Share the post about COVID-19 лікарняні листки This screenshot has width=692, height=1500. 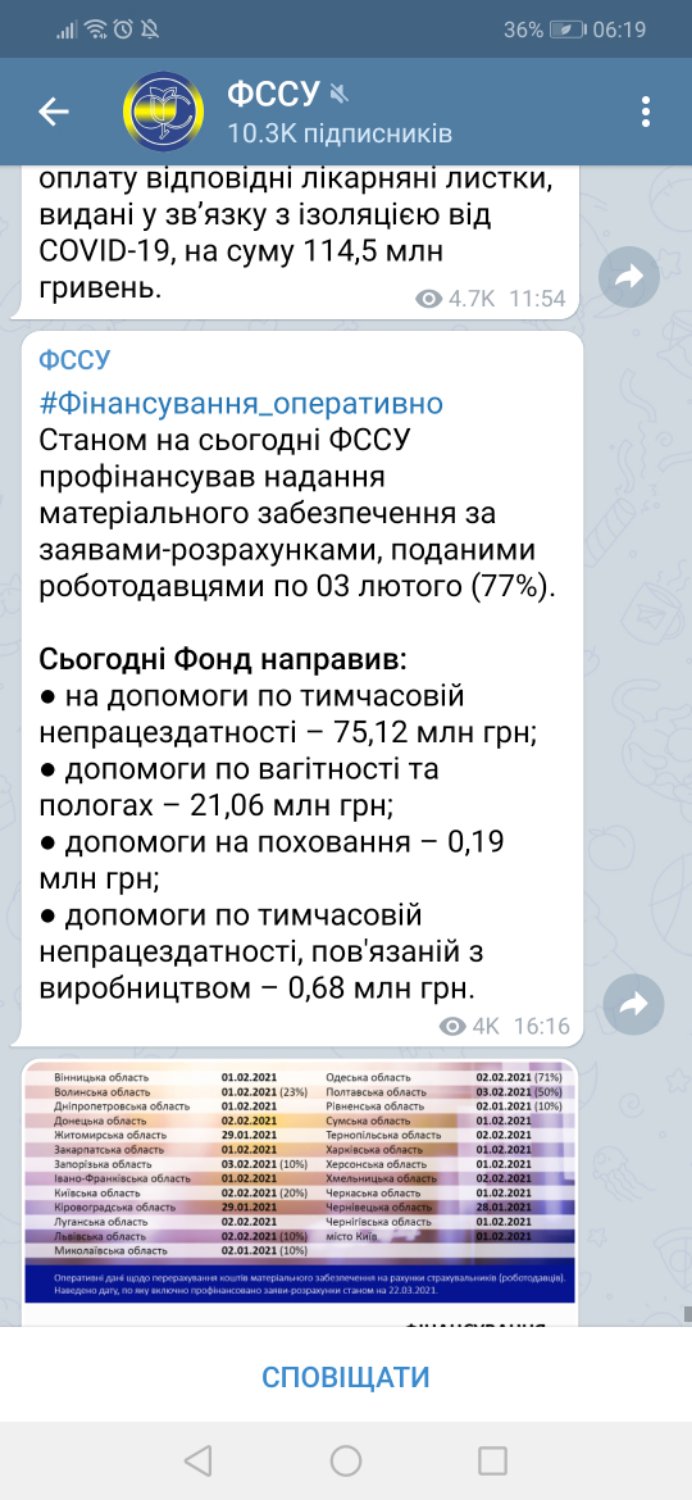[629, 276]
